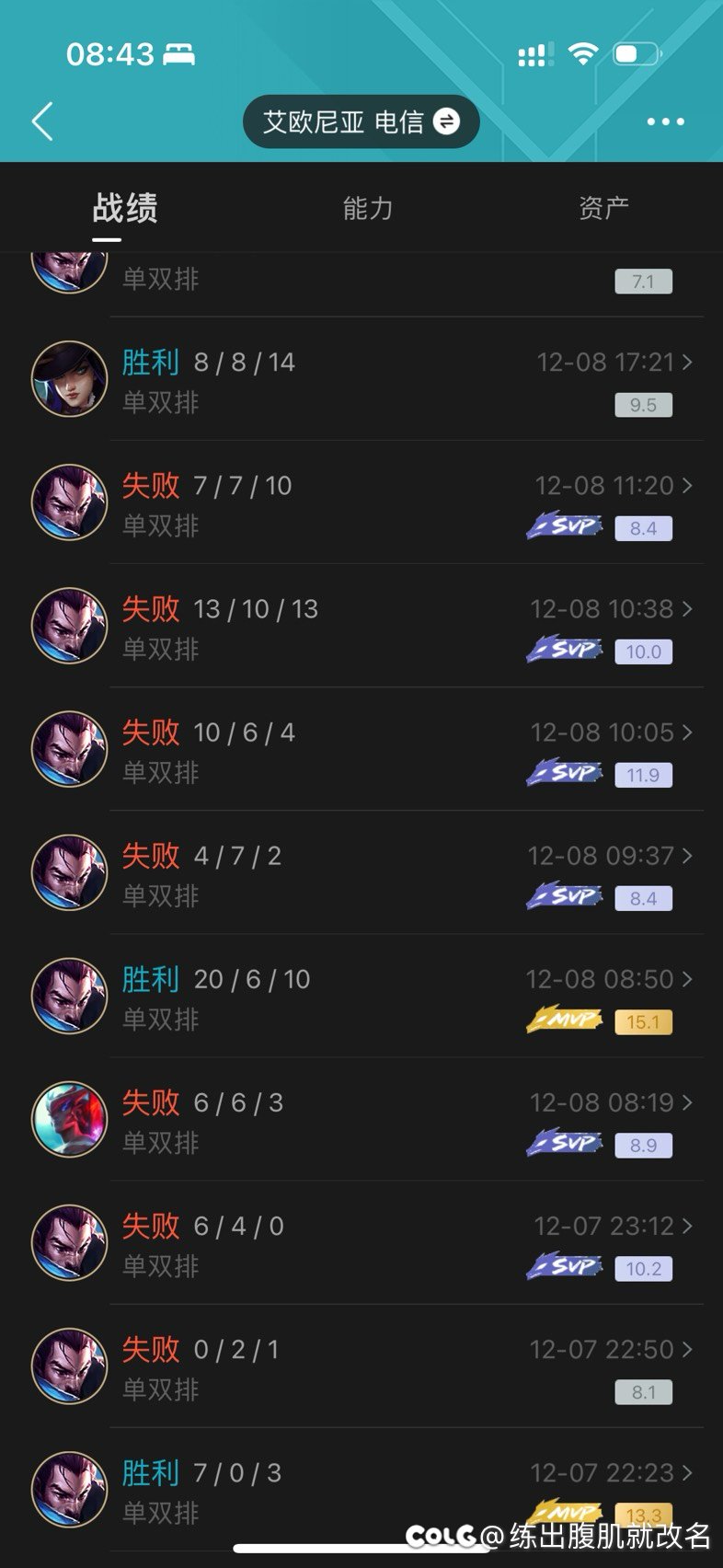Open the 6/6/3 defeat at 12-08 08:19
This screenshot has width=723, height=1568.
[361, 1119]
